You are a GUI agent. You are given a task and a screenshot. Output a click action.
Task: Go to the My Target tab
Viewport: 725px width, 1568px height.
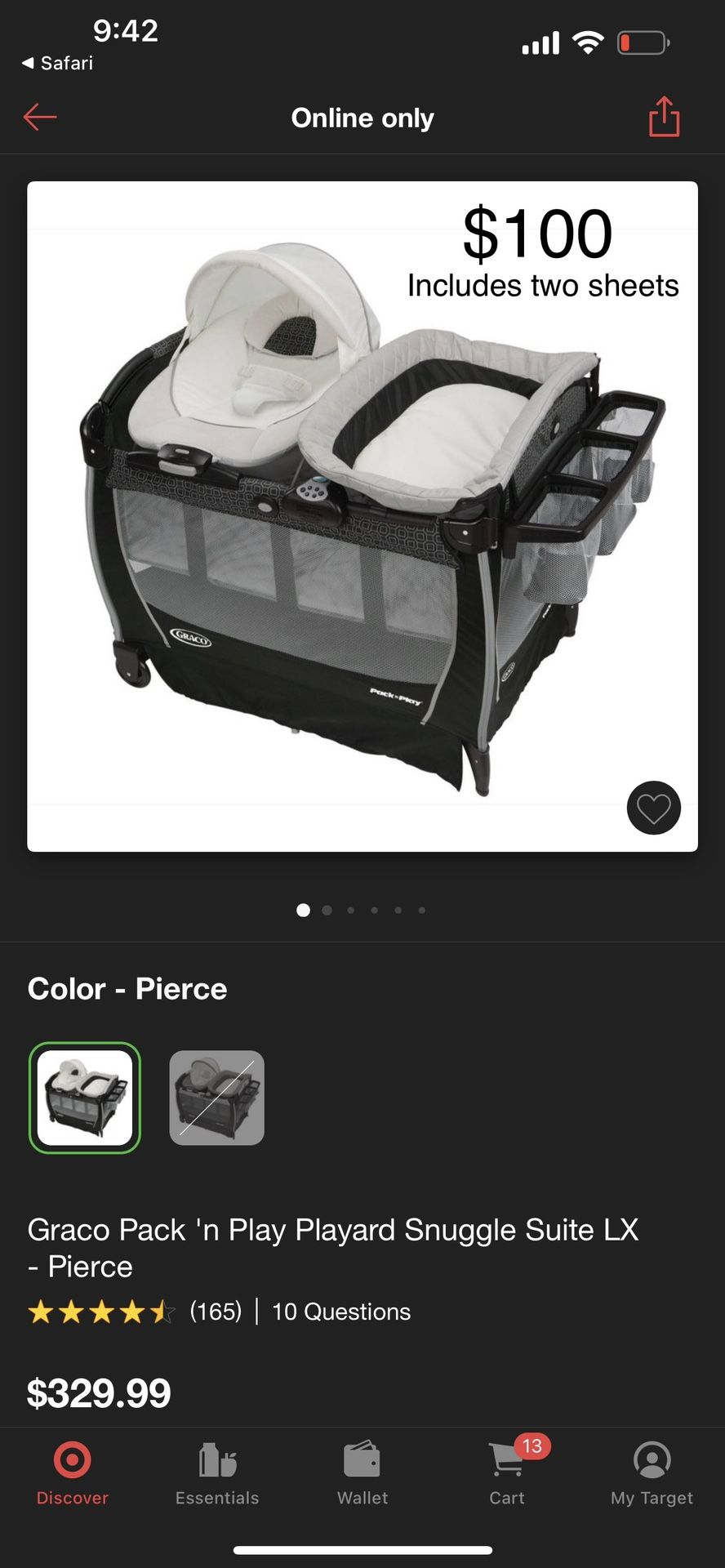point(652,1473)
